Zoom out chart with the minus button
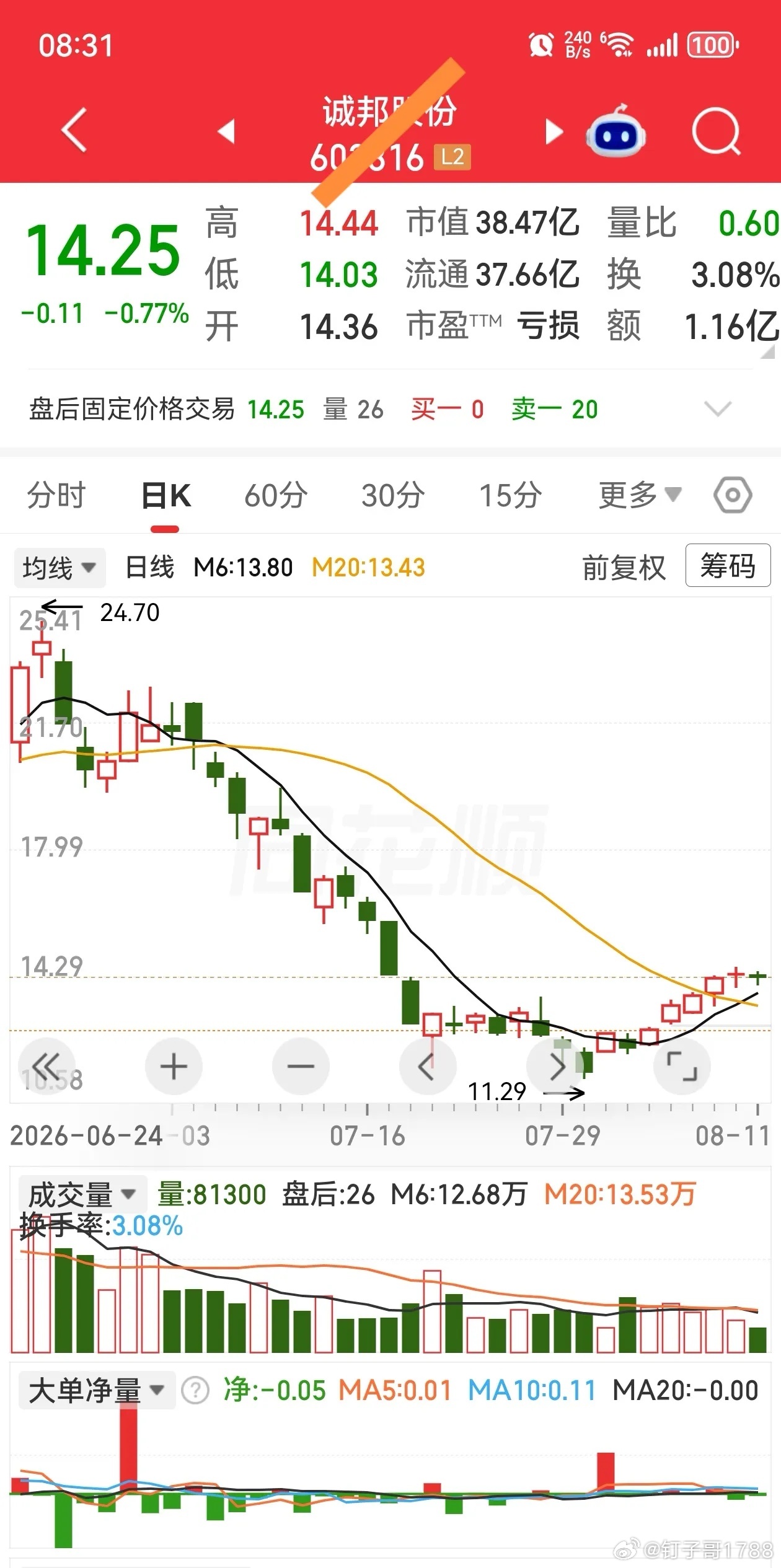The height and width of the screenshot is (1568, 781). point(301,1067)
